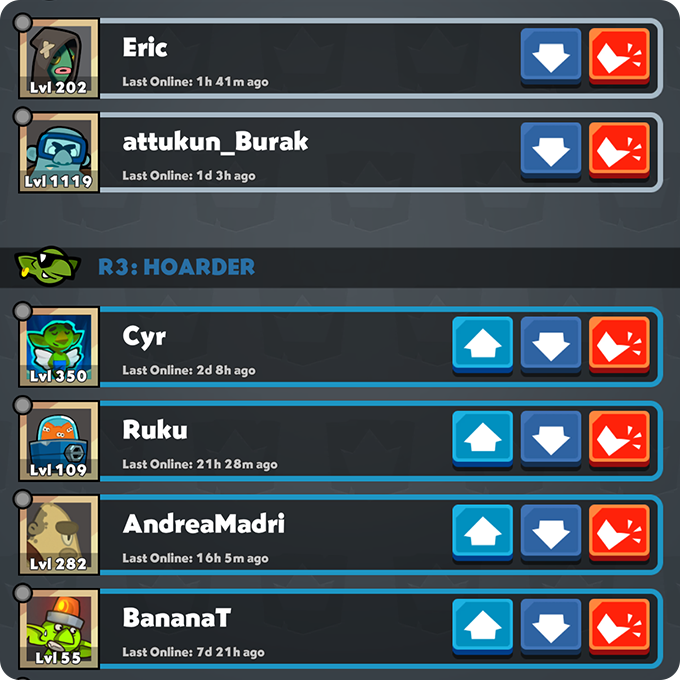680x680 pixels.
Task: Kick Eric using the red button
Action: coord(619,57)
